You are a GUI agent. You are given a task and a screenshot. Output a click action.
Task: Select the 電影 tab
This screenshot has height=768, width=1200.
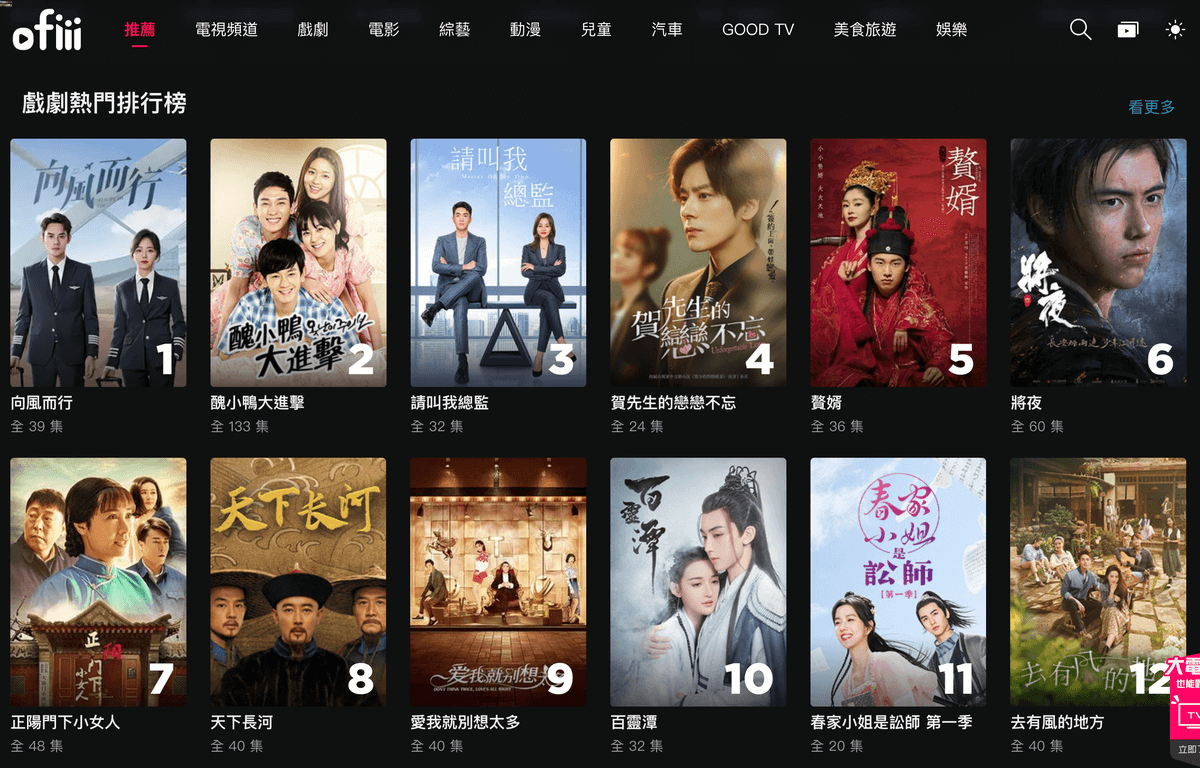(x=383, y=30)
